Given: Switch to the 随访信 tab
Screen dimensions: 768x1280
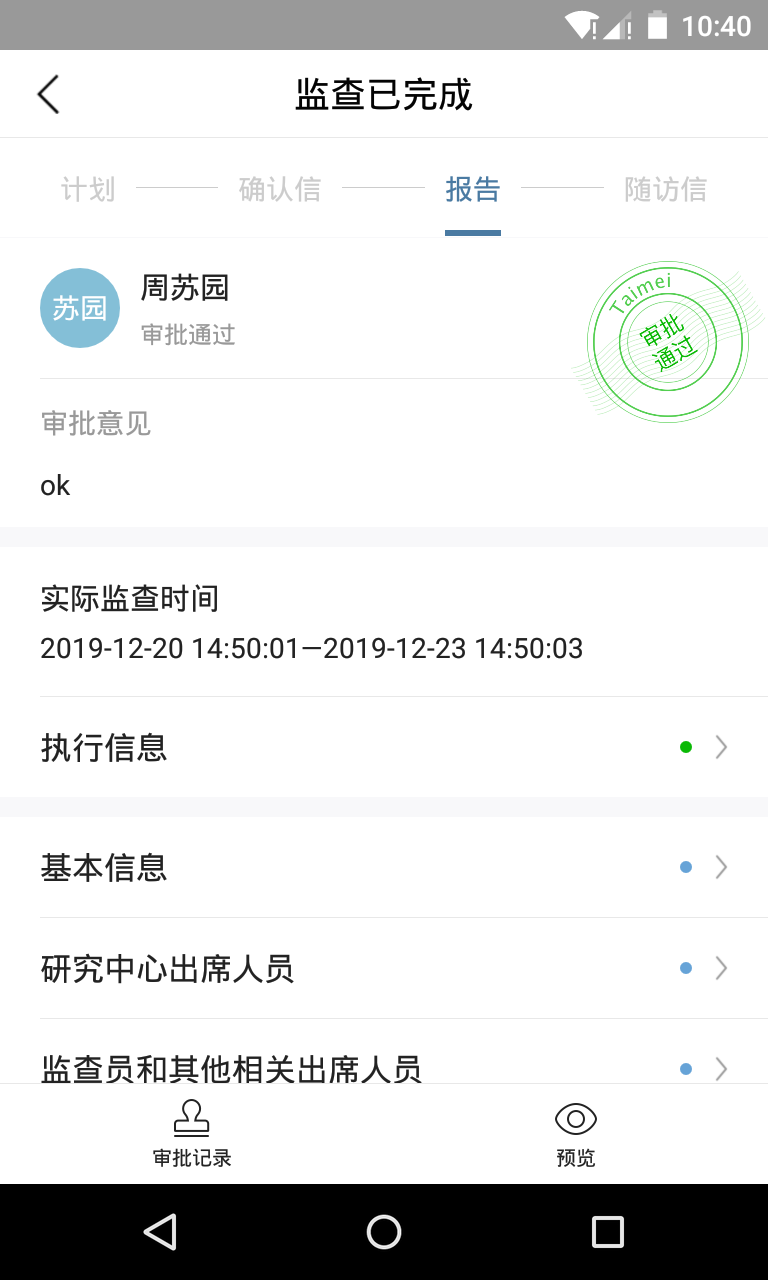Looking at the screenshot, I should [x=665, y=188].
